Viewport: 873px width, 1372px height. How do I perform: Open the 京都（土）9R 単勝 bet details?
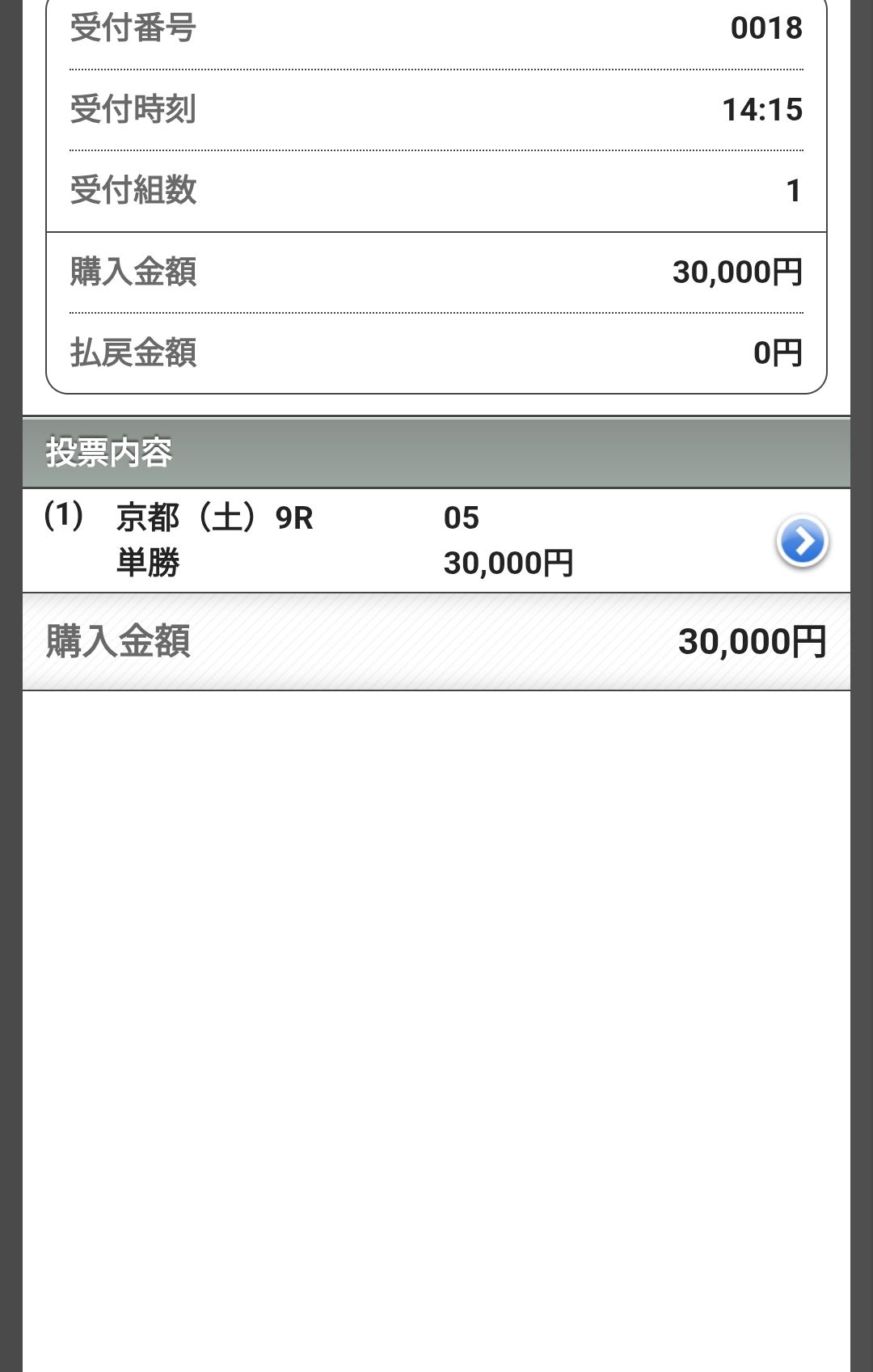point(801,542)
